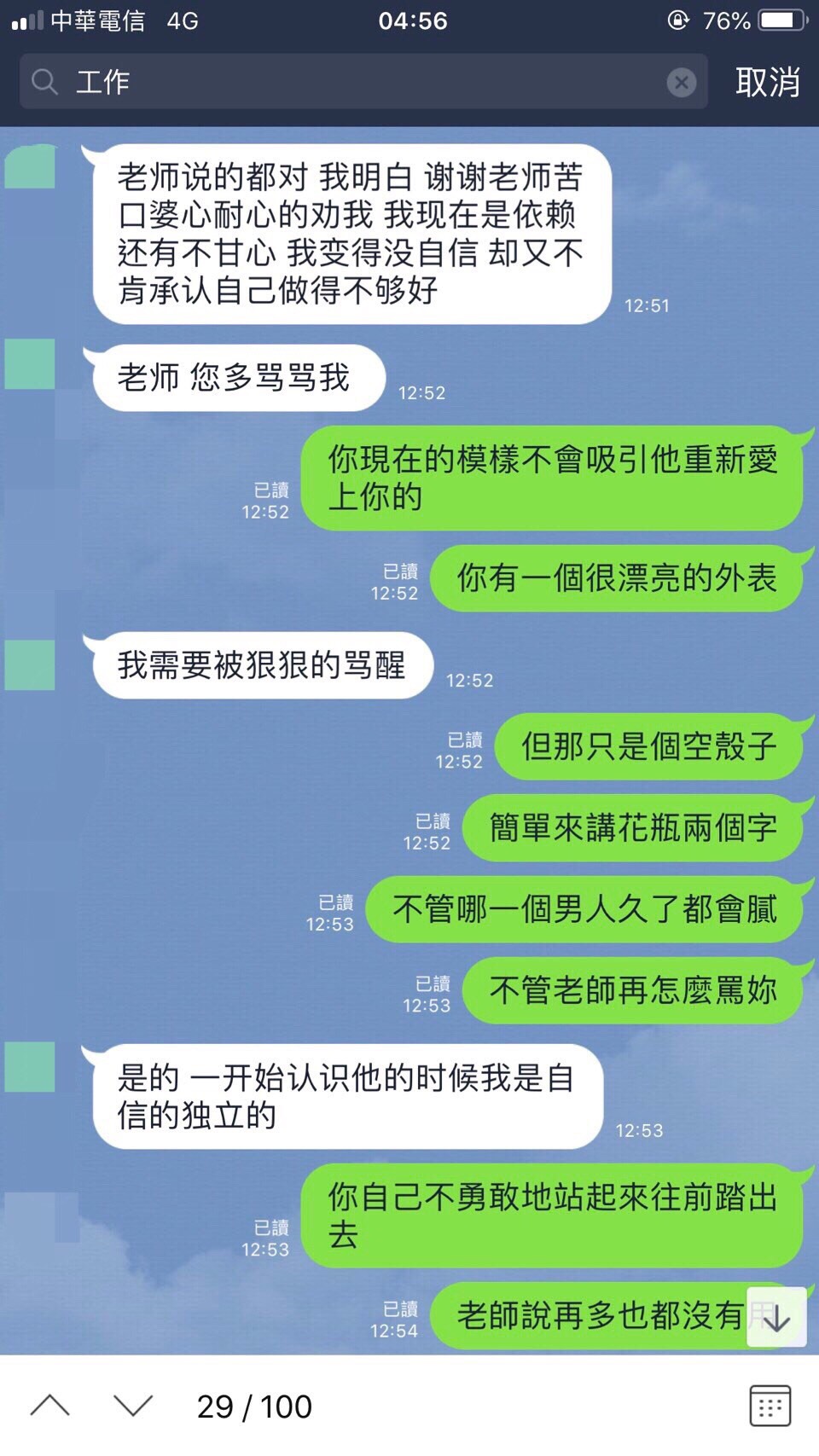The width and height of the screenshot is (819, 1456).
Task: Open avatar beside 老师 您多骂骂我
Action: [x=30, y=364]
